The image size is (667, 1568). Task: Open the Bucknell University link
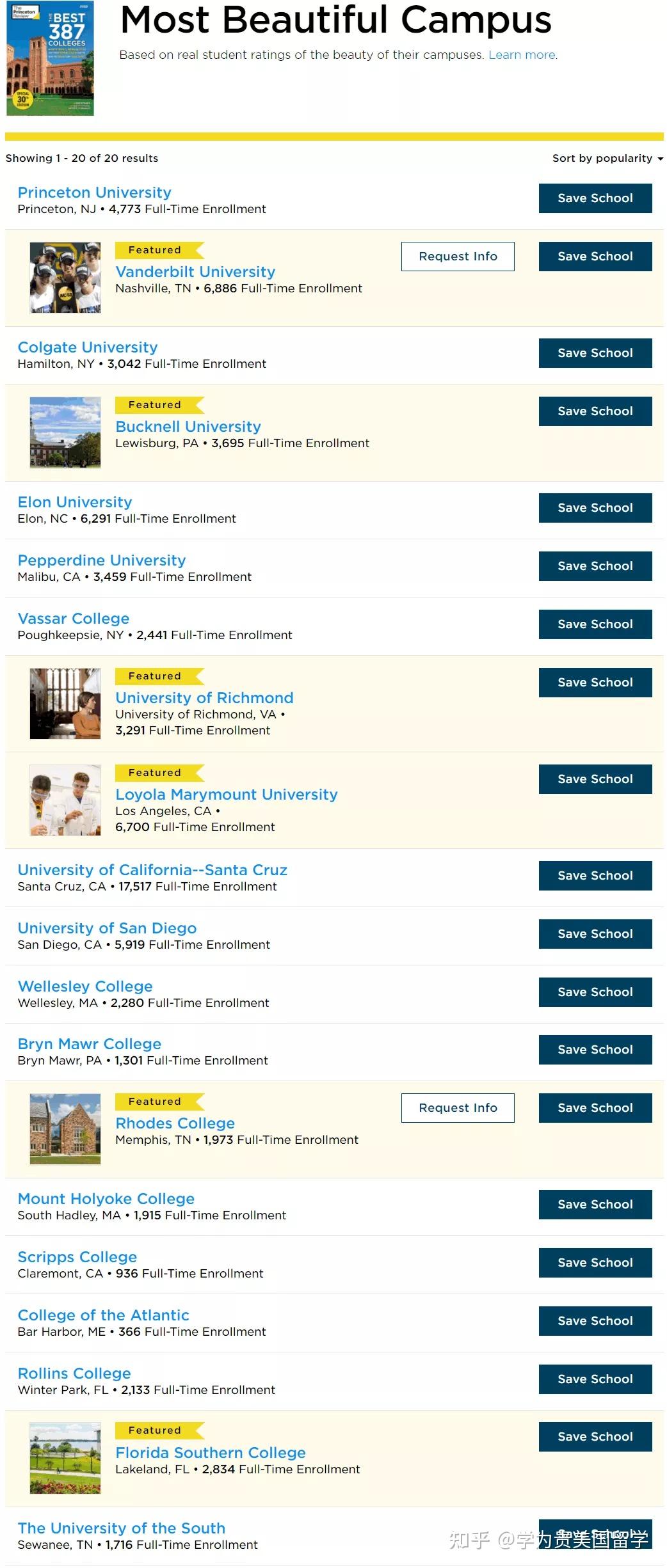tap(188, 427)
